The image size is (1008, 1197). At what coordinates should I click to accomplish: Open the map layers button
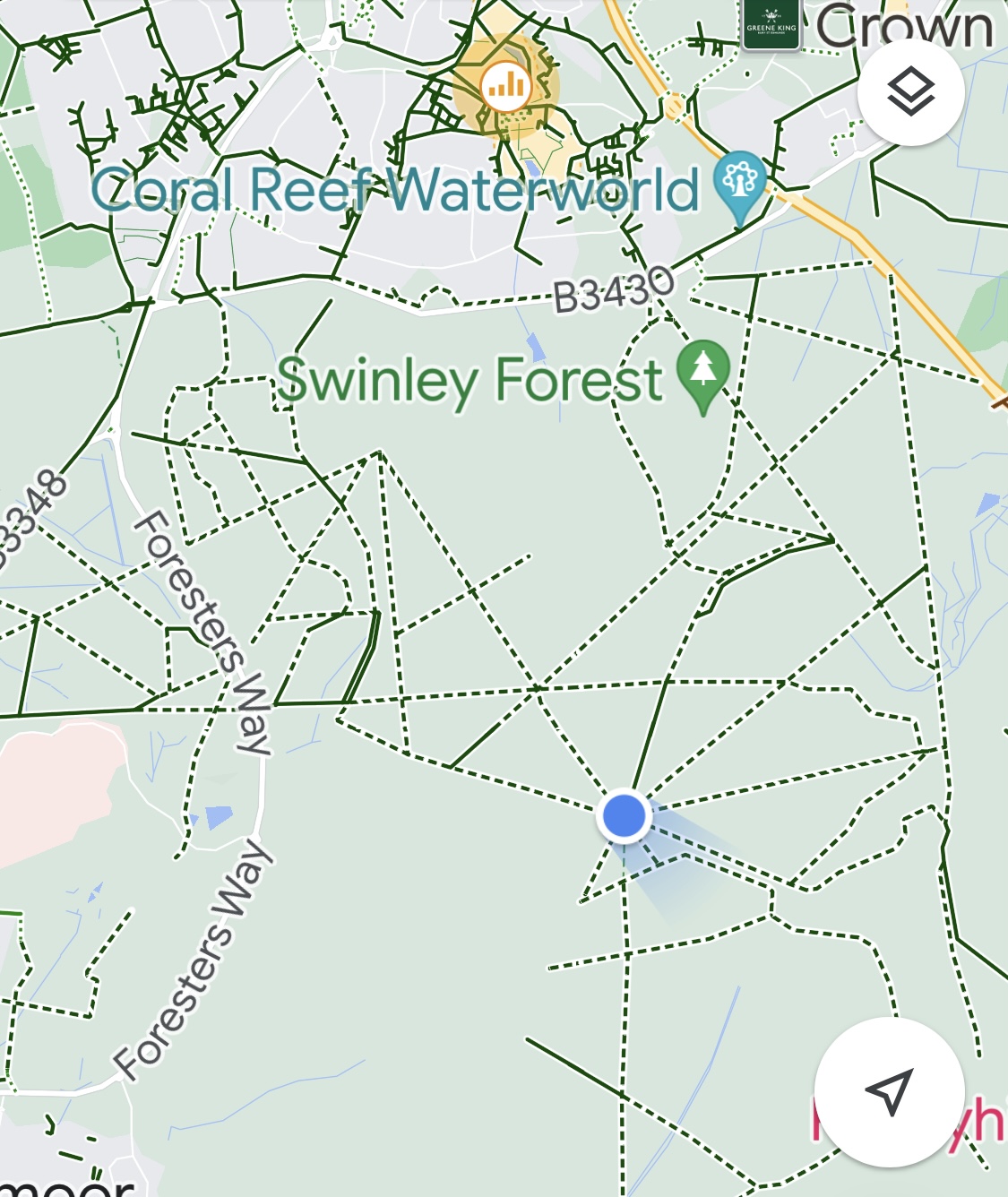[910, 92]
